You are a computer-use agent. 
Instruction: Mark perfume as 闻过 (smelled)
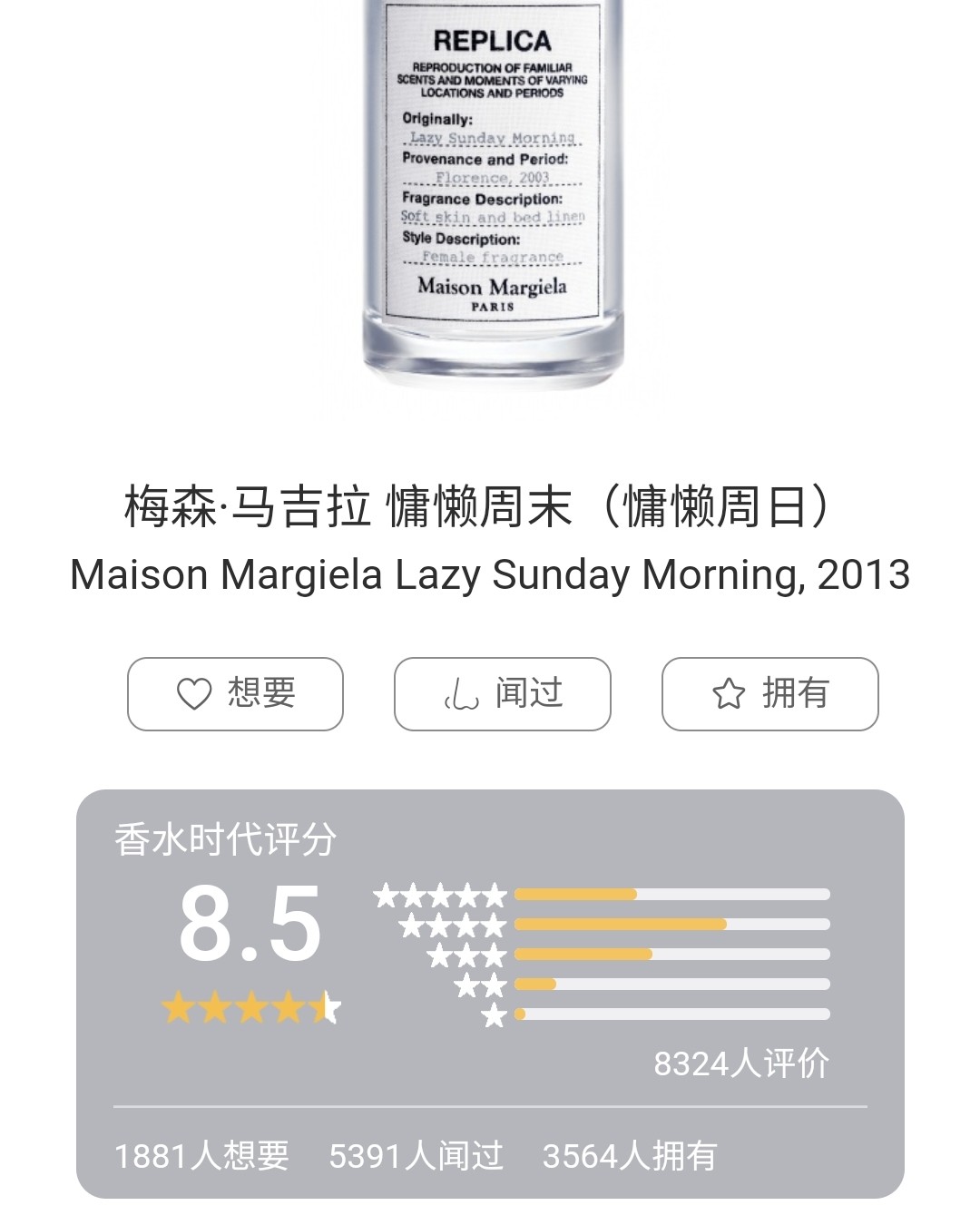502,694
